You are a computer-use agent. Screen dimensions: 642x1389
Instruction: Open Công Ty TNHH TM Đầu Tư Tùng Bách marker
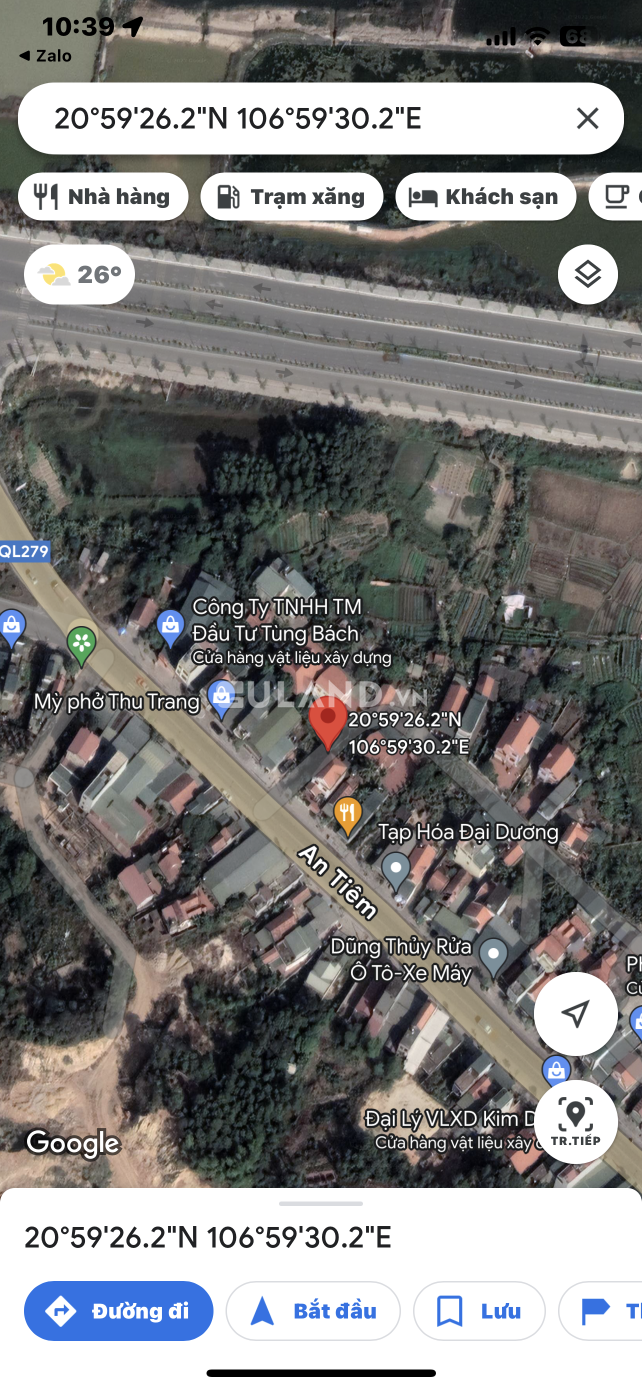[170, 627]
